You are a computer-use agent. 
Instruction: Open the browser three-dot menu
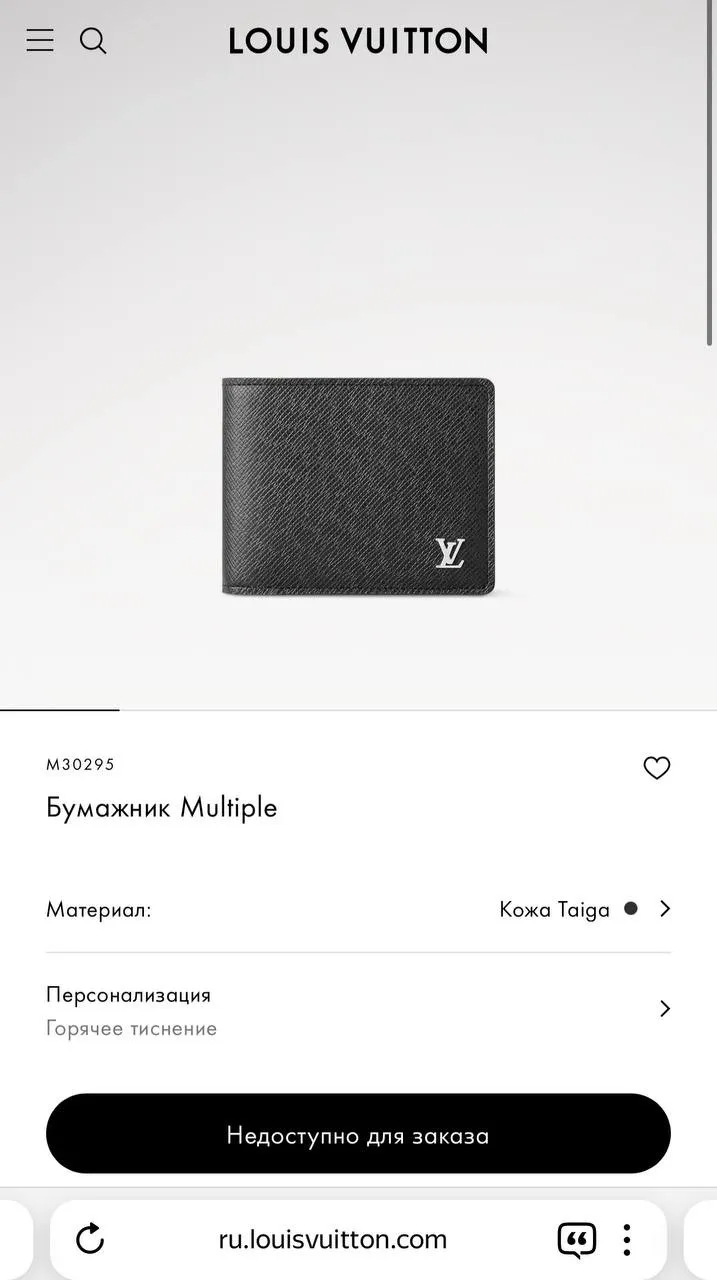point(627,1240)
